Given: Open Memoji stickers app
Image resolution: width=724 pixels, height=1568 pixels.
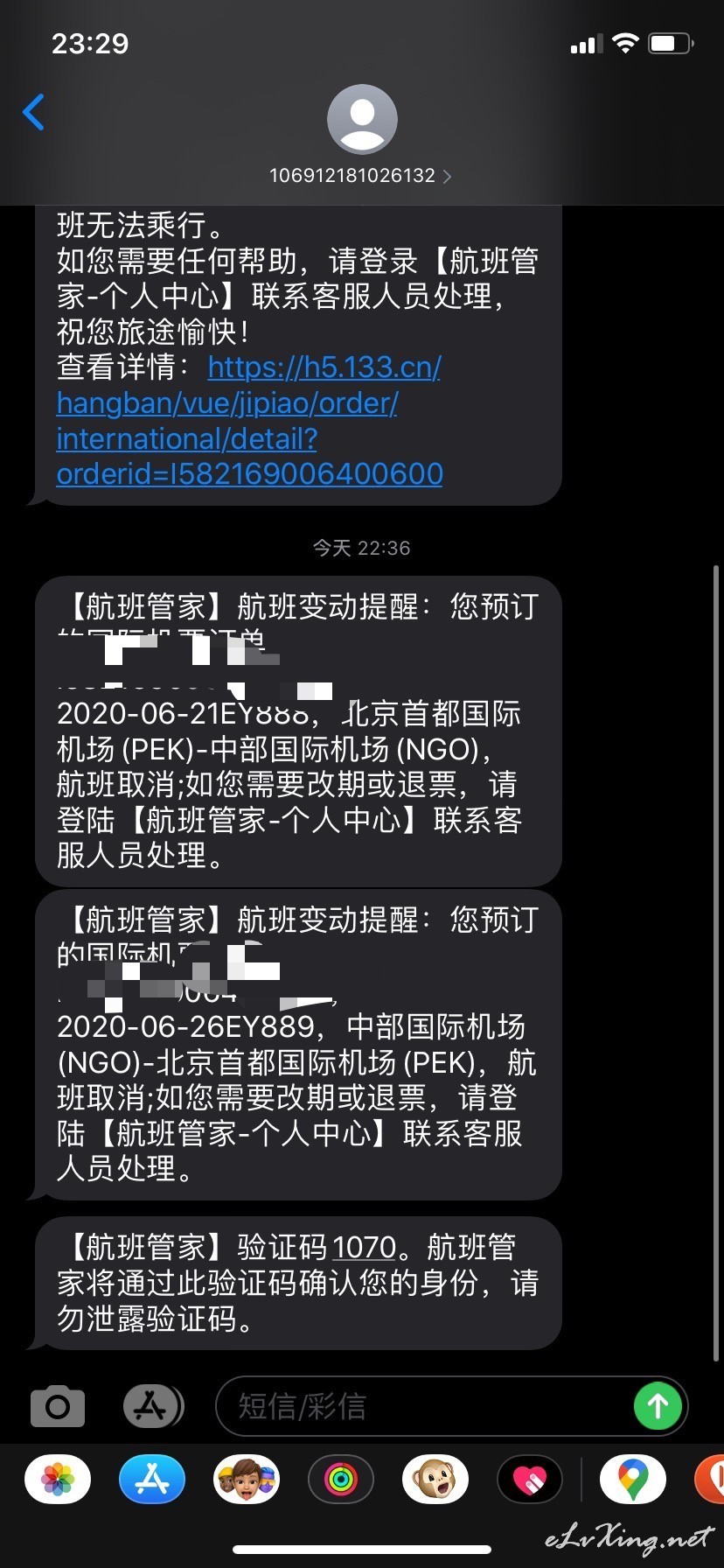Looking at the screenshot, I should [x=247, y=1480].
